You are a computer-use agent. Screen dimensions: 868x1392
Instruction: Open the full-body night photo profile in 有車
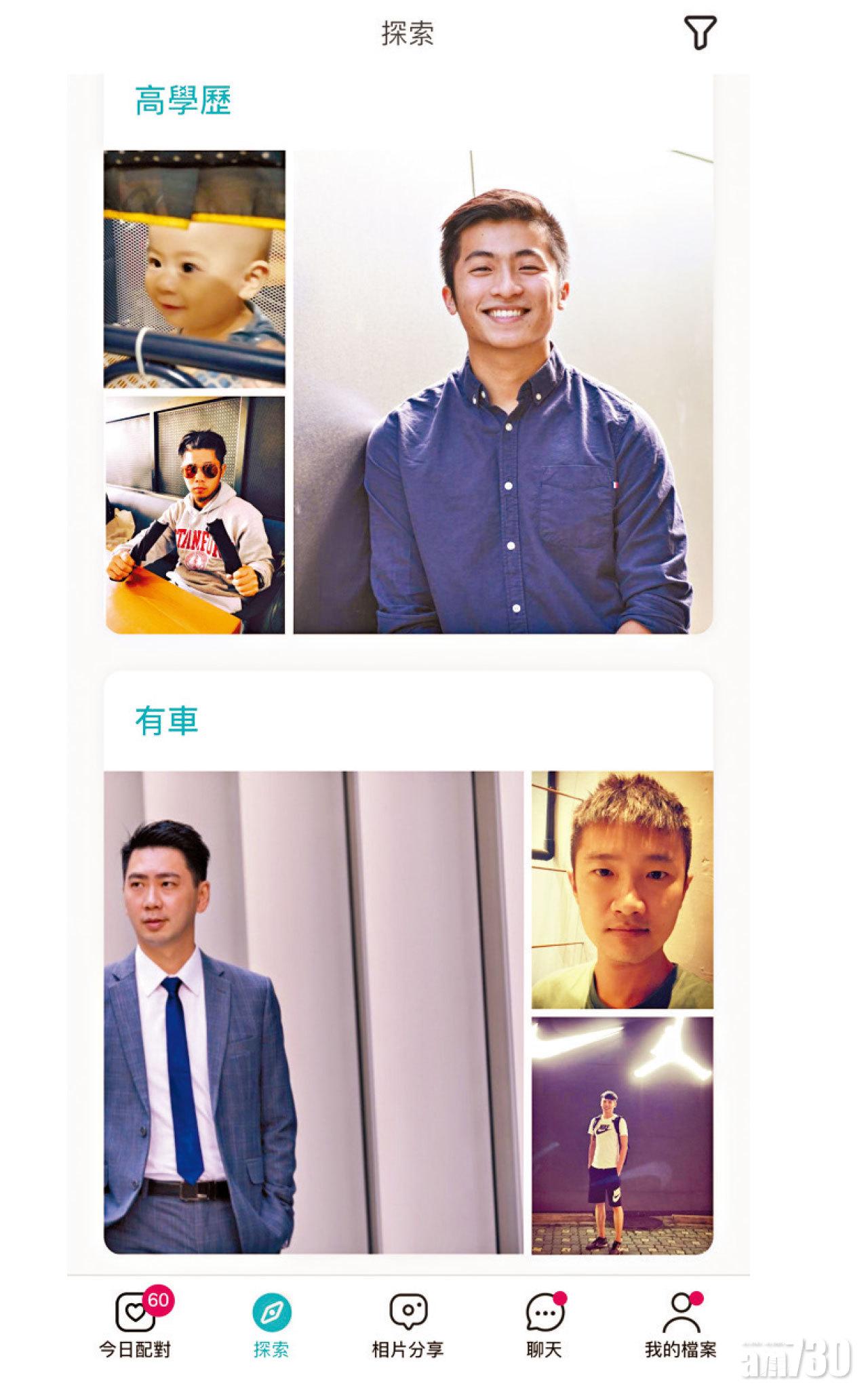tap(622, 1135)
